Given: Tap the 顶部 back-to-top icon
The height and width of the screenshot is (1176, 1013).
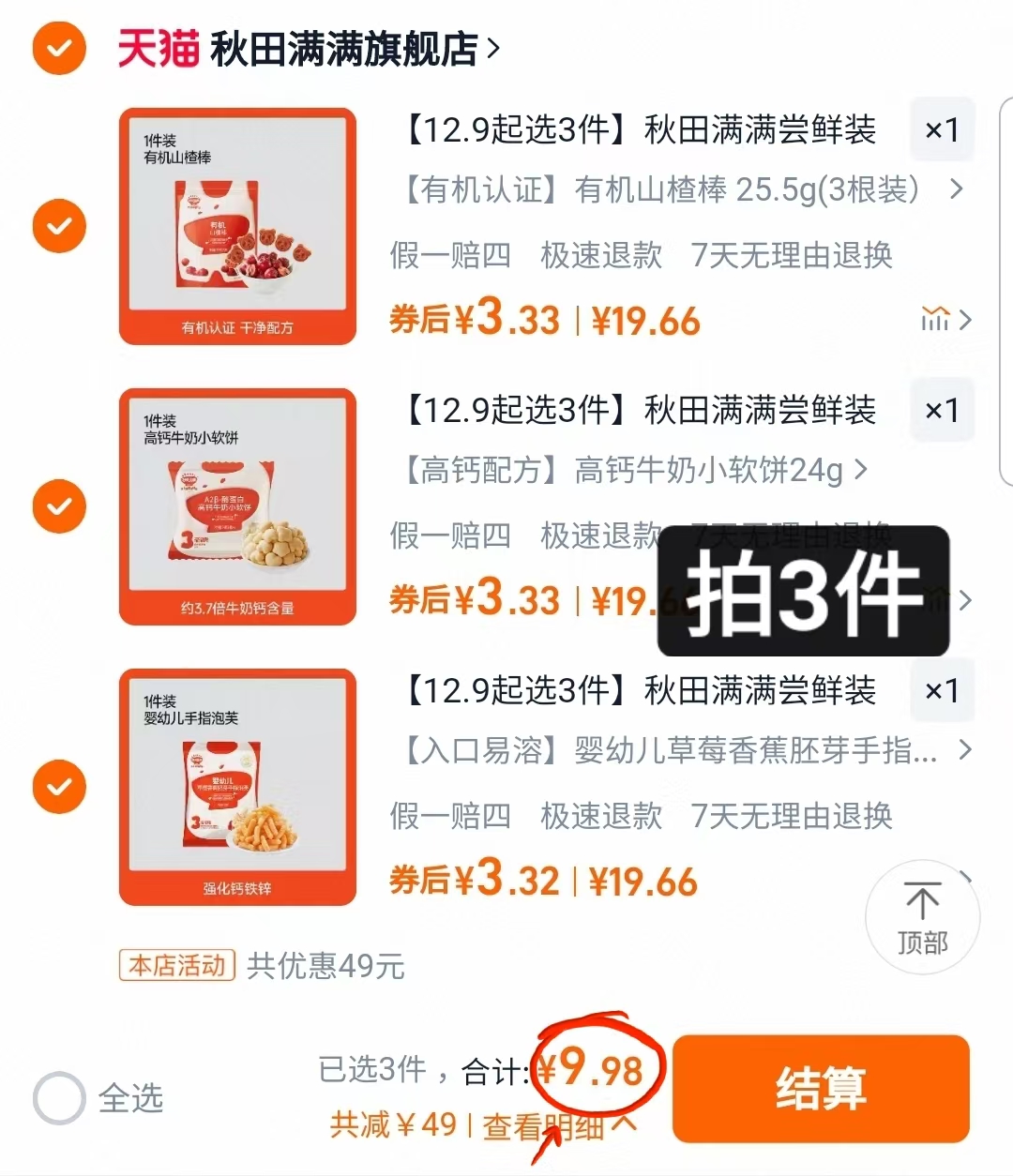Looking at the screenshot, I should [x=922, y=917].
